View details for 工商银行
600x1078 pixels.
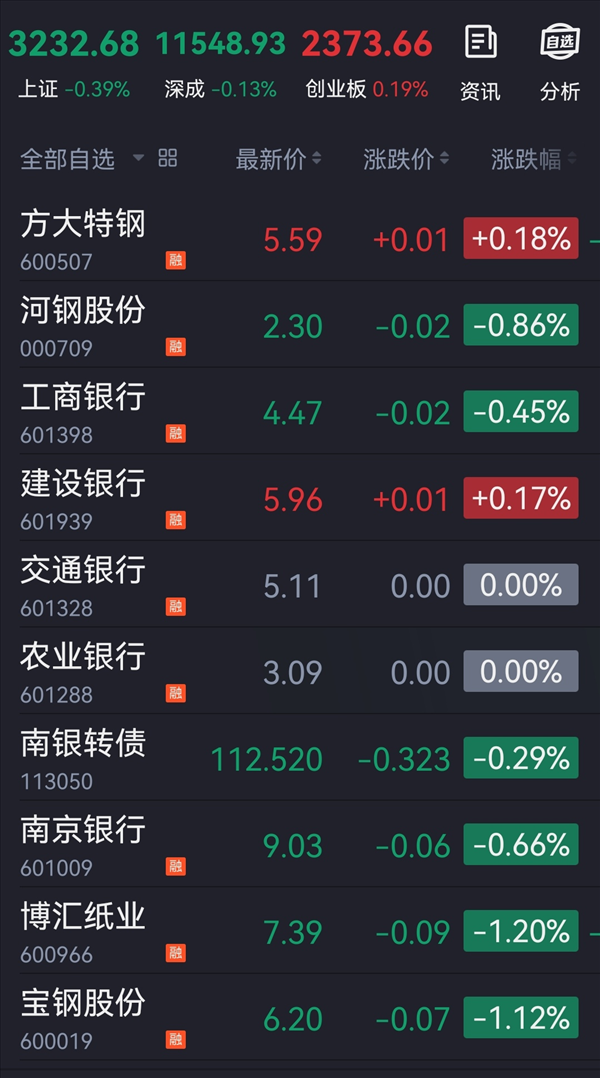pyautogui.click(x=300, y=411)
